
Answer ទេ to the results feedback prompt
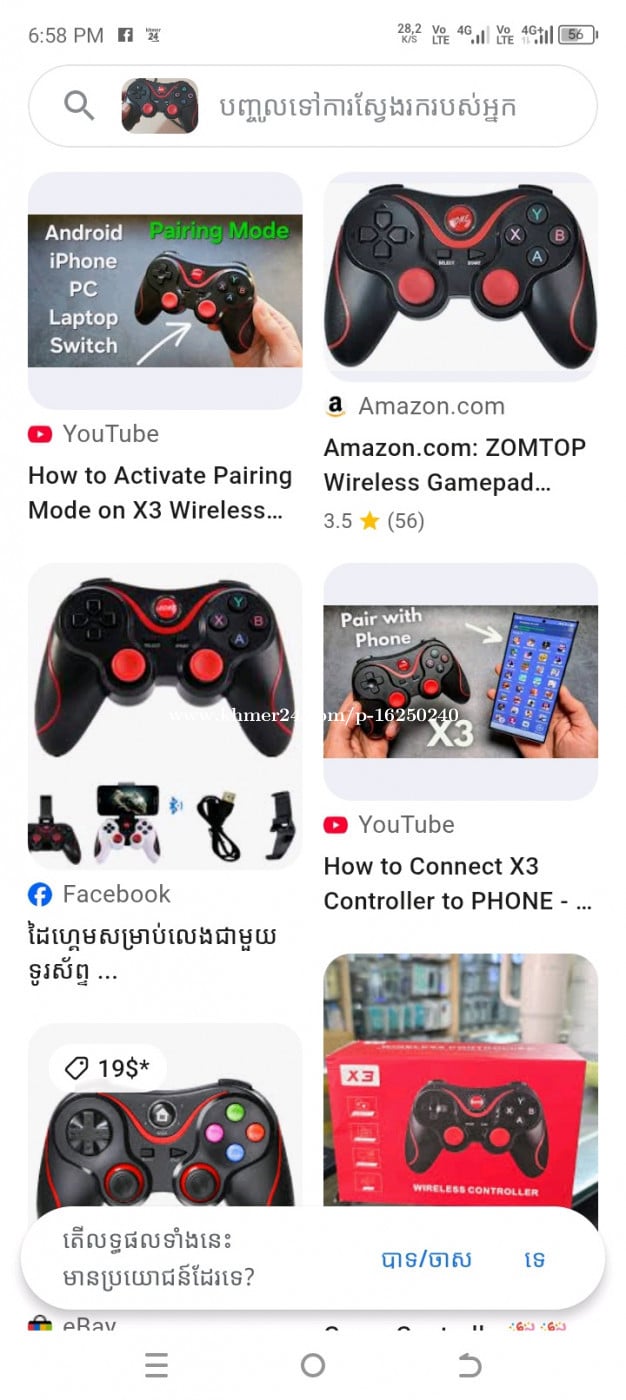[x=535, y=1259]
